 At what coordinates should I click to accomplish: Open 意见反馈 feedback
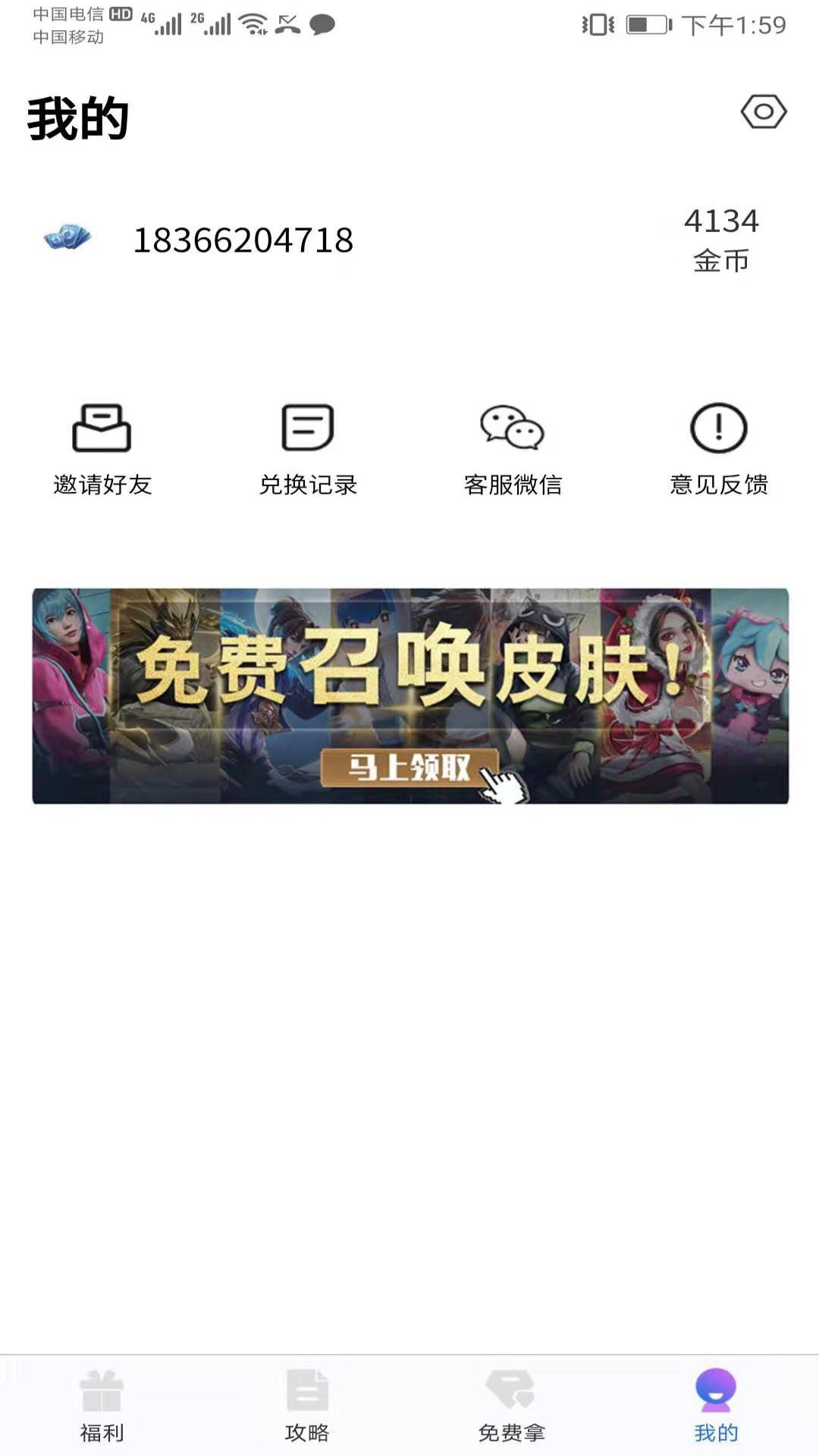coord(719,449)
